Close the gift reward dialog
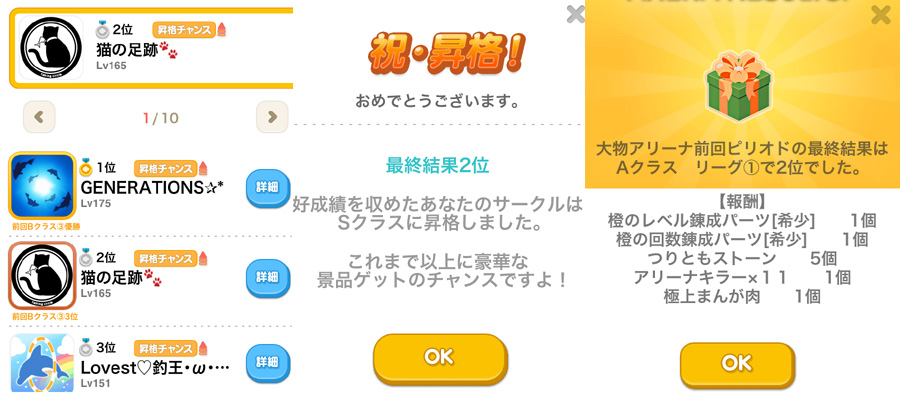Viewport: 900px width, 400px height. click(880, 14)
